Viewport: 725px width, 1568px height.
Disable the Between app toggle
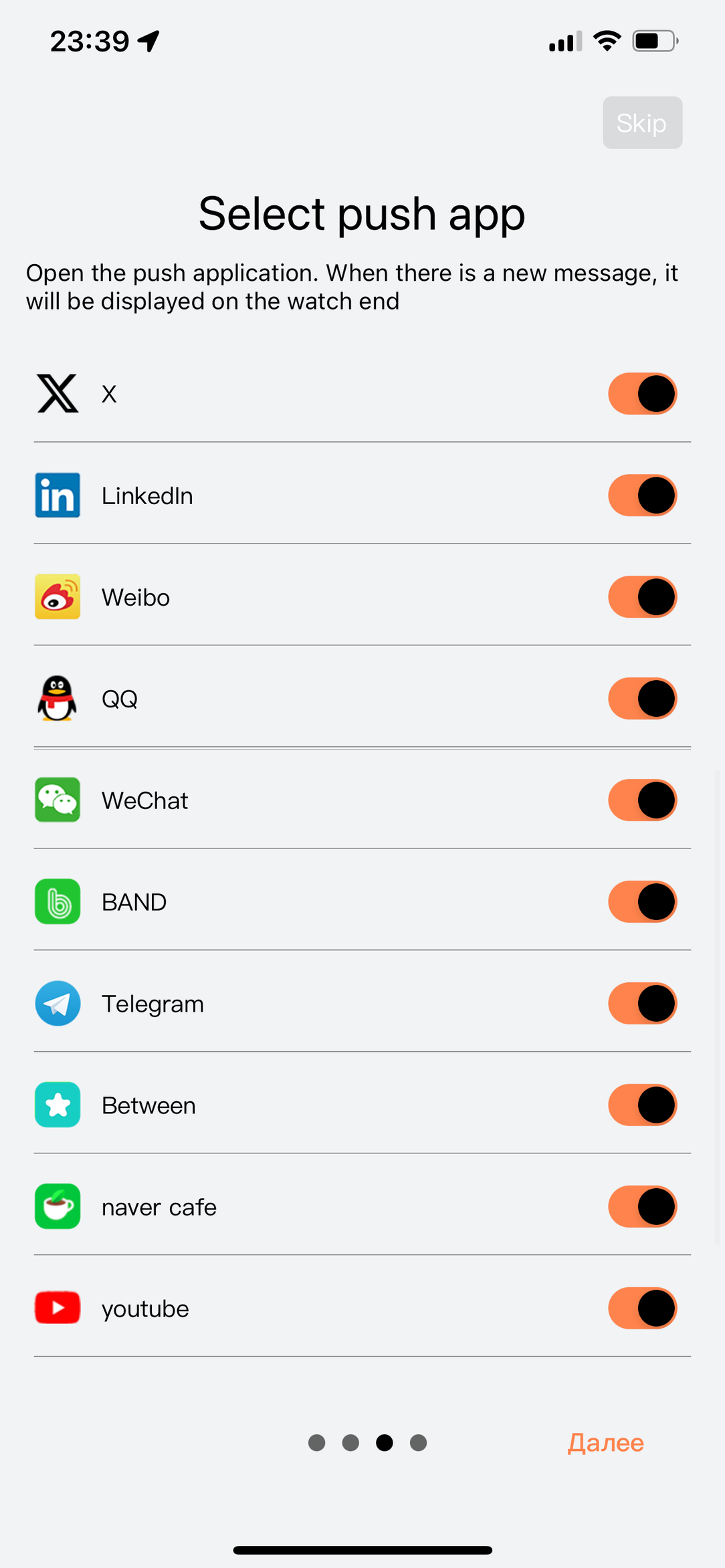[642, 1105]
